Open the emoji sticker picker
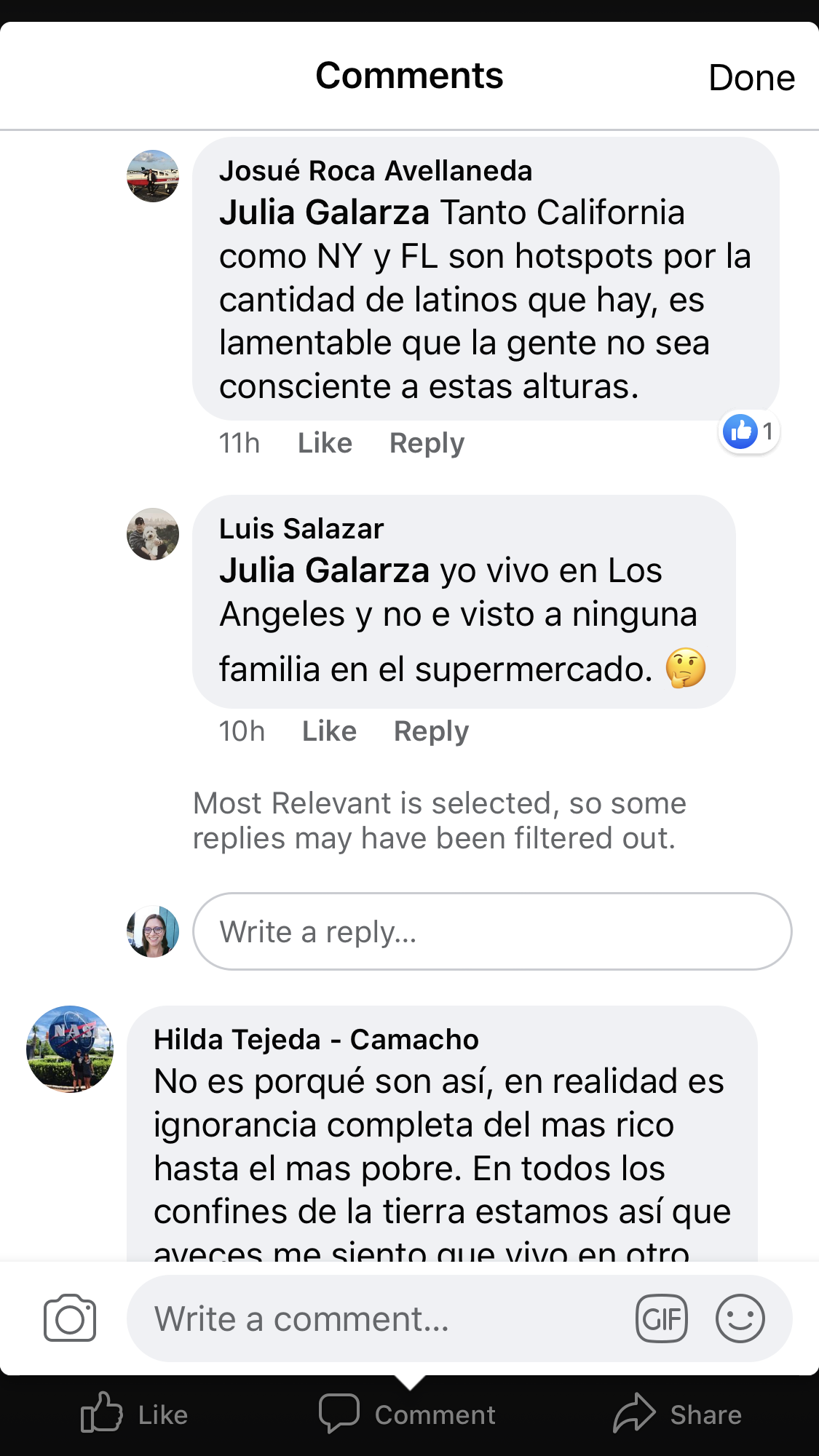 click(x=740, y=1318)
